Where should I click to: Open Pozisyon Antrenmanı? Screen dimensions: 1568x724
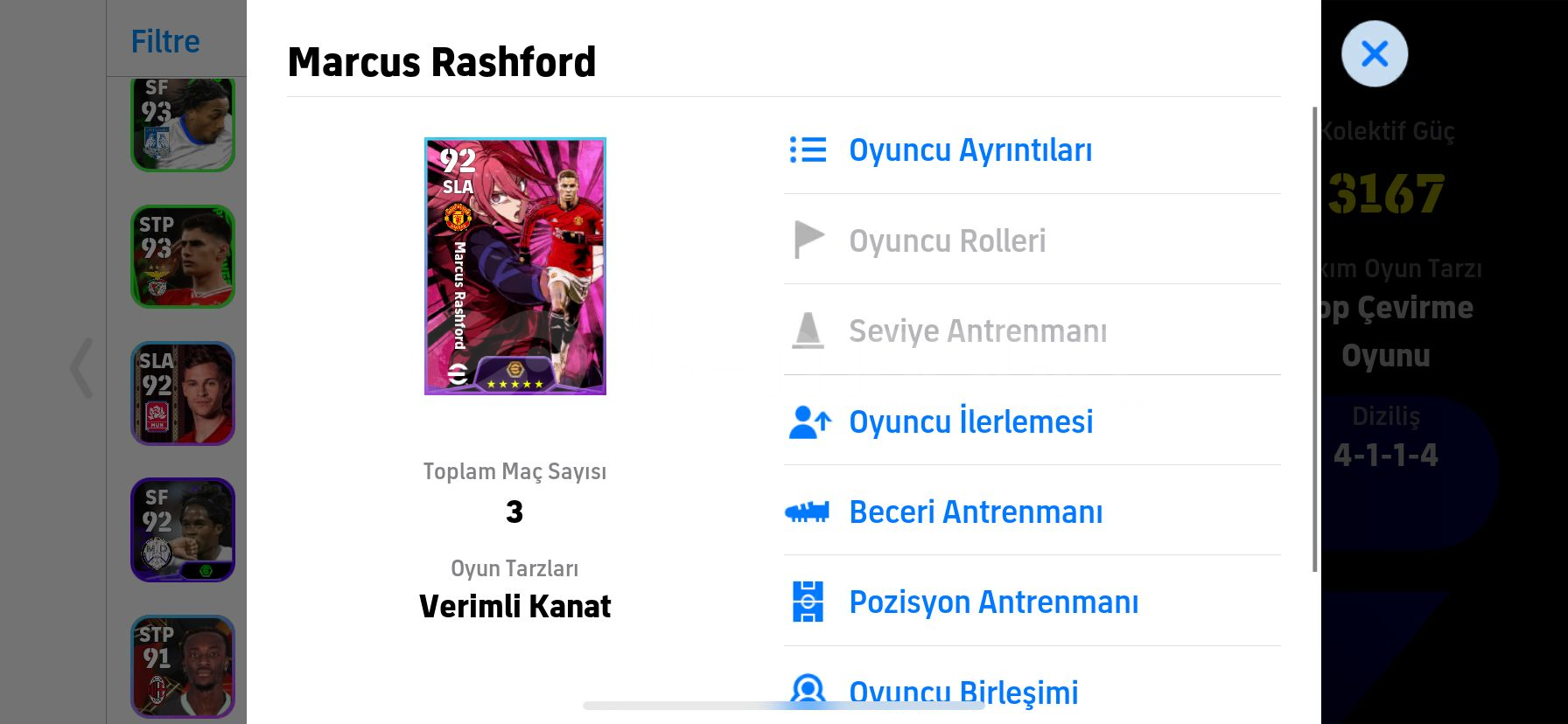(x=993, y=602)
